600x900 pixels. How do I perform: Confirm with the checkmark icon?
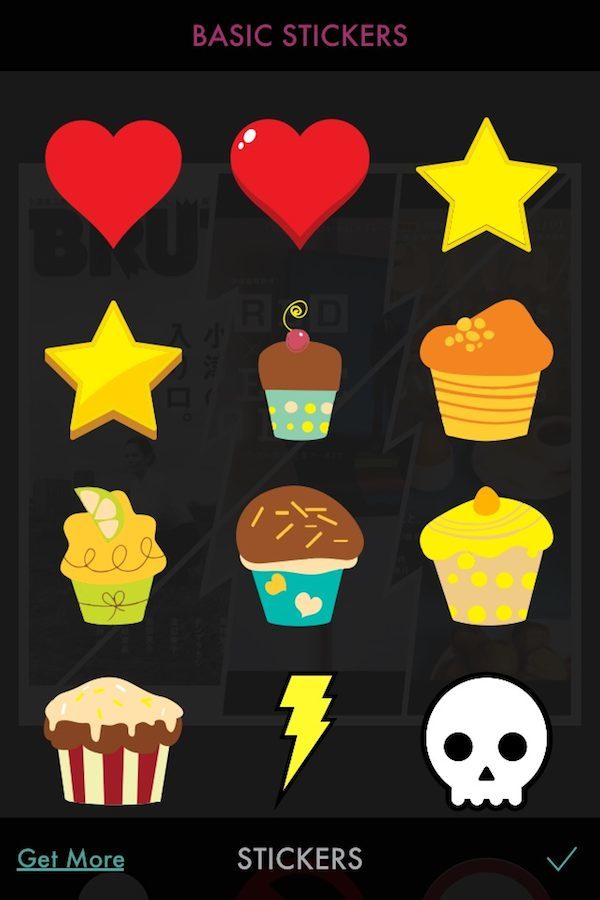(x=561, y=858)
